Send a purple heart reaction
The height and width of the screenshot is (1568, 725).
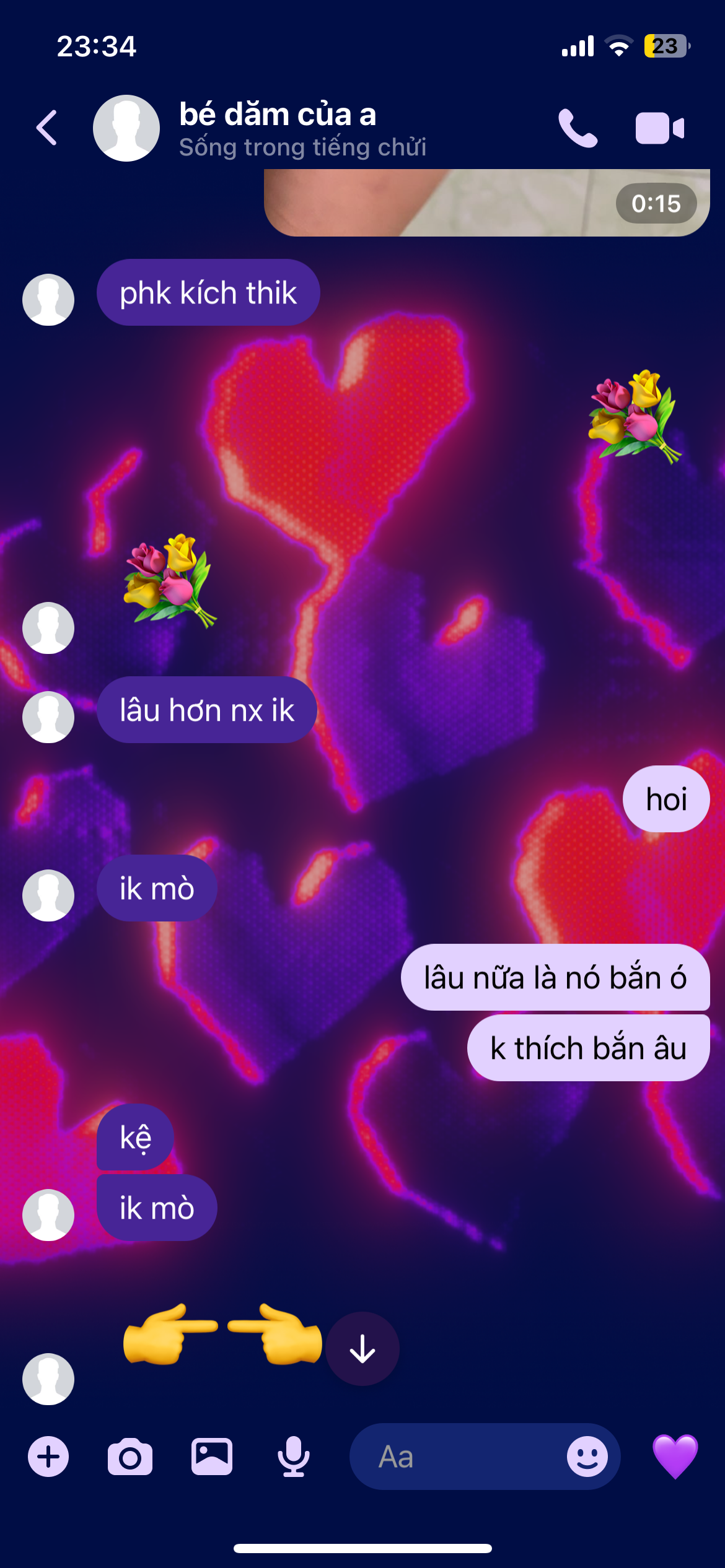675,1457
